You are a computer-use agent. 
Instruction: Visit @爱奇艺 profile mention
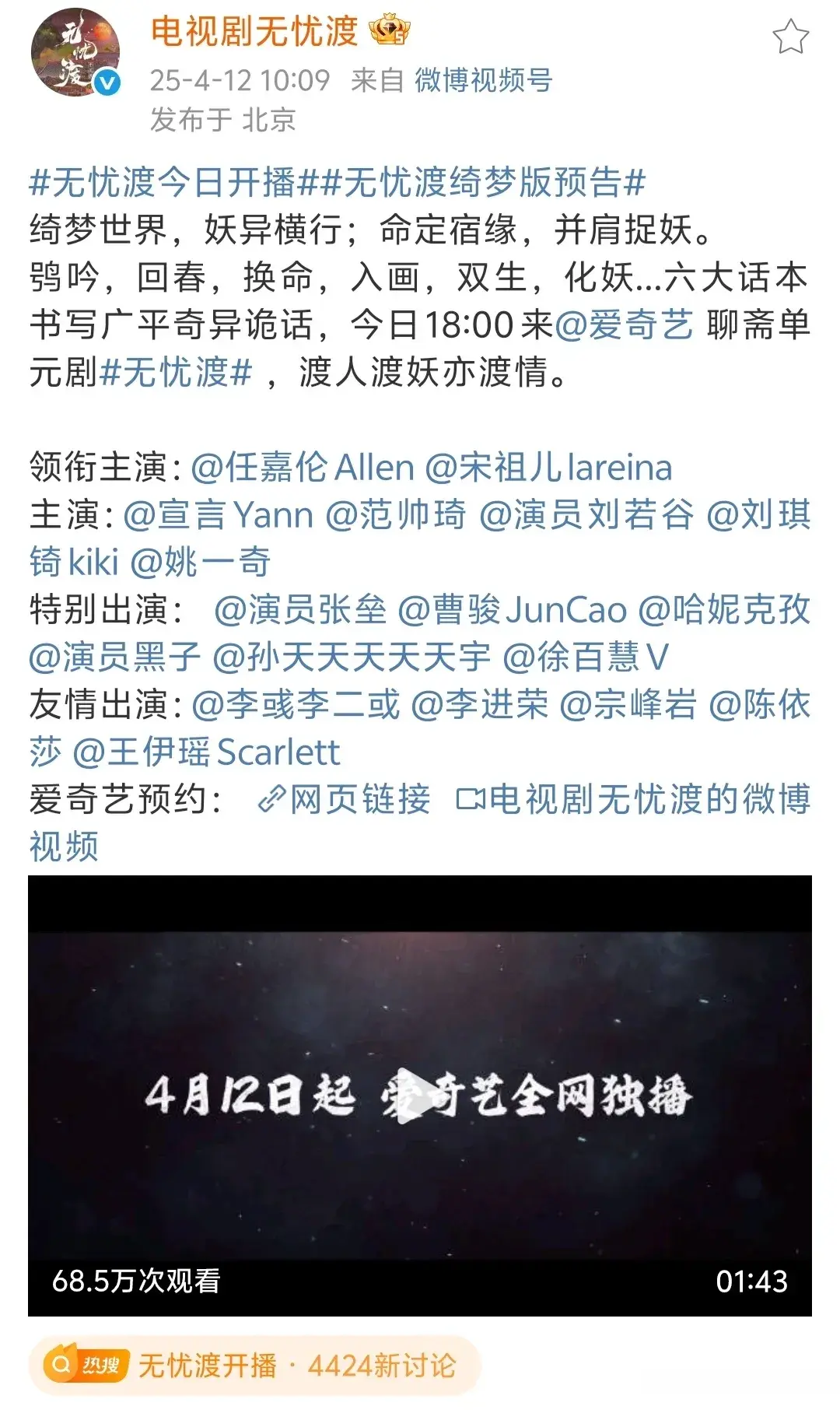624,325
